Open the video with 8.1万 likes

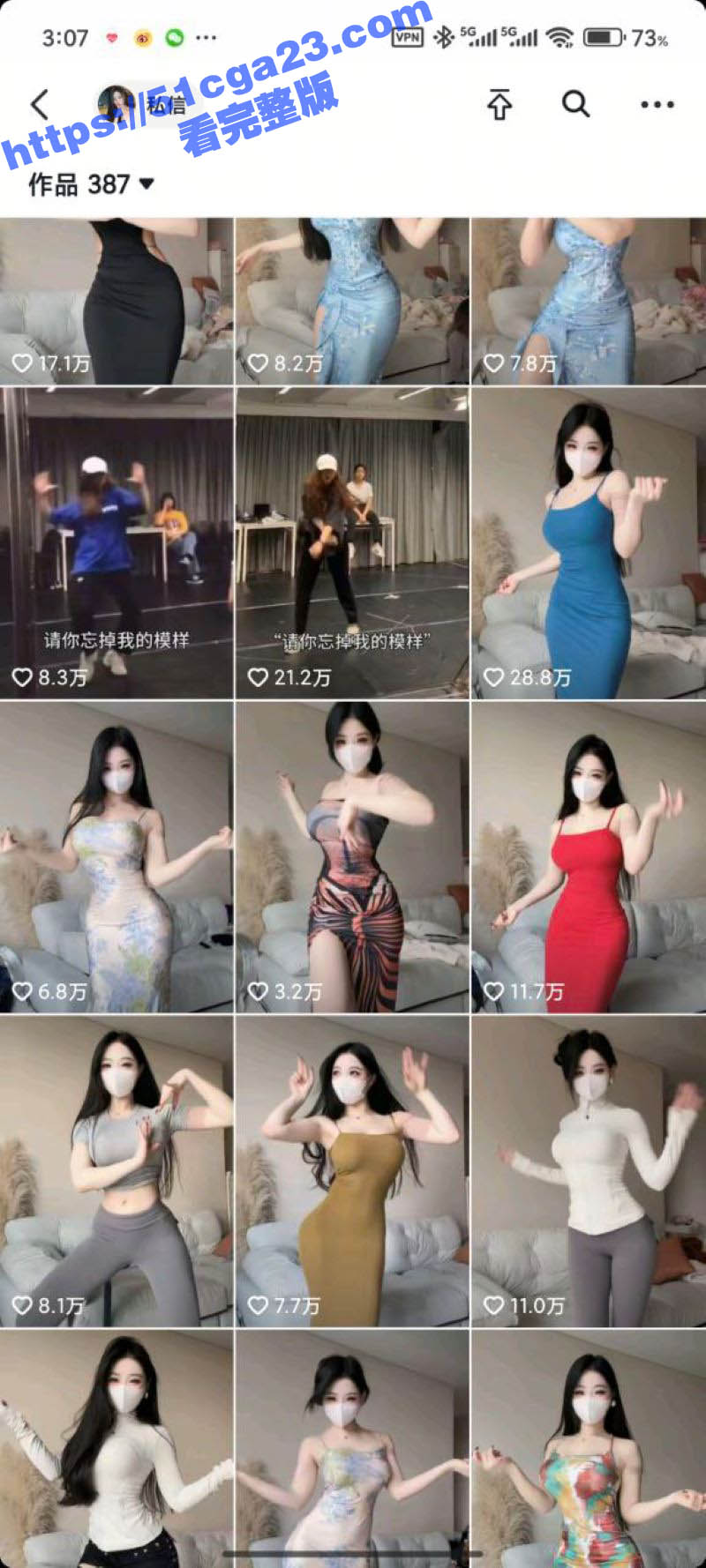pyautogui.click(x=116, y=1171)
